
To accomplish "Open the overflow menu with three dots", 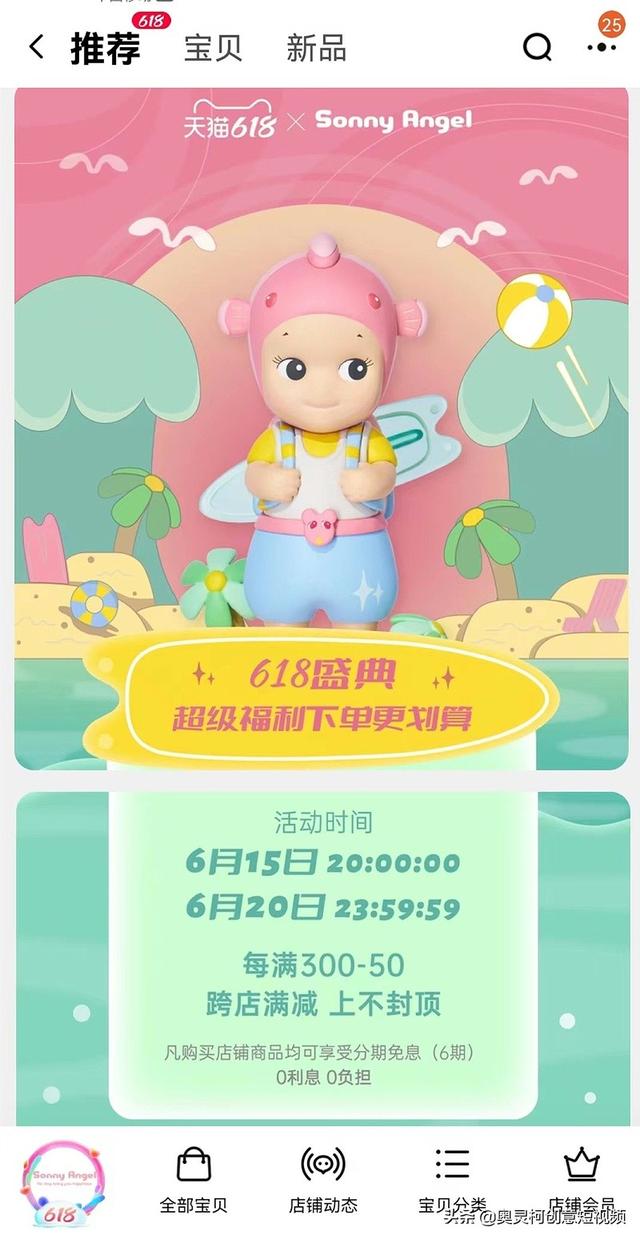I will click(602, 47).
